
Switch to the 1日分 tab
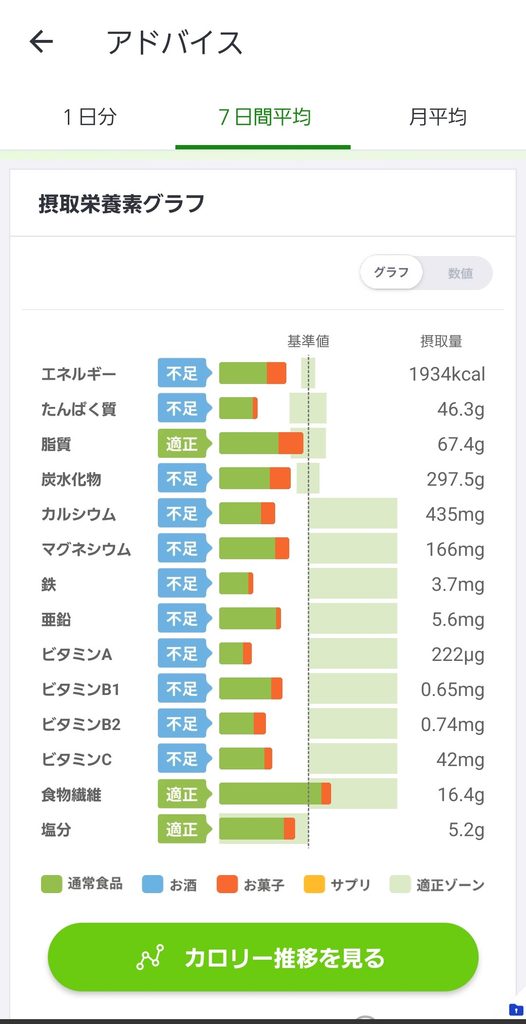point(90,118)
